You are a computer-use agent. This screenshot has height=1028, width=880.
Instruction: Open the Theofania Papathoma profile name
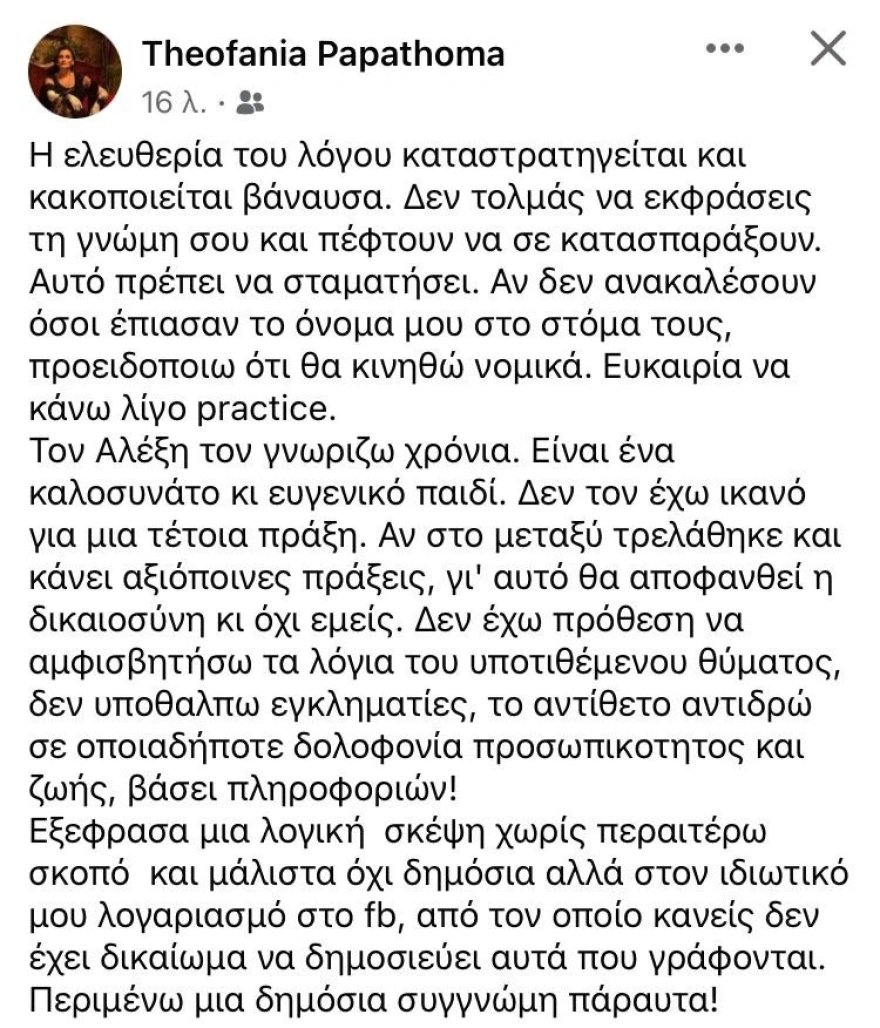tap(323, 54)
